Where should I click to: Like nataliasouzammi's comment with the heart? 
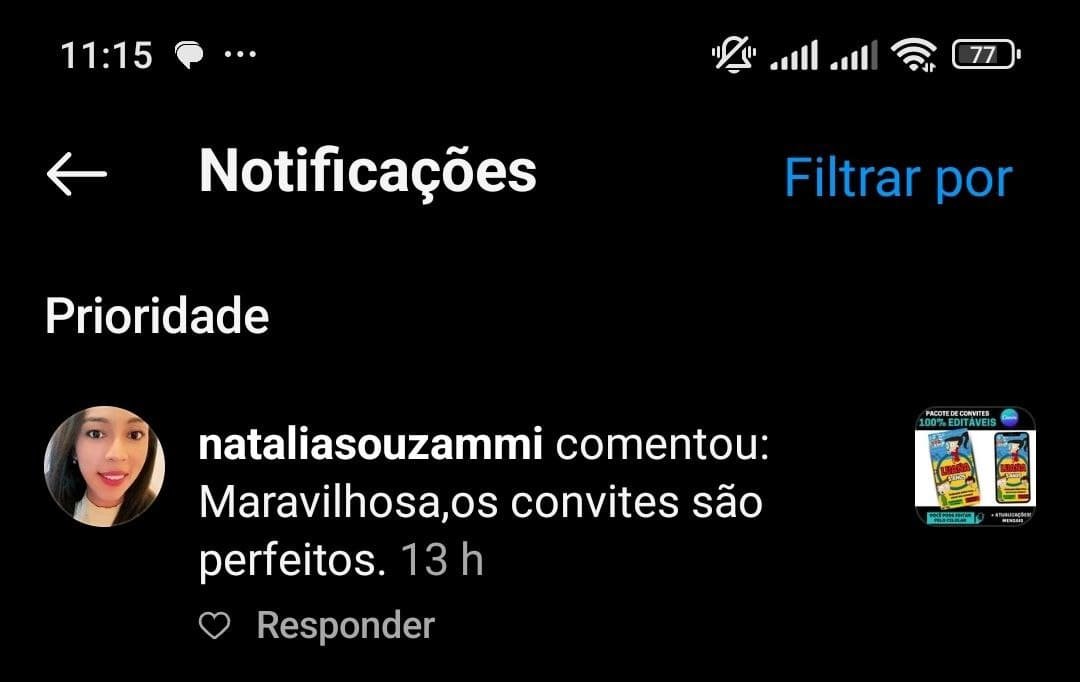(214, 627)
